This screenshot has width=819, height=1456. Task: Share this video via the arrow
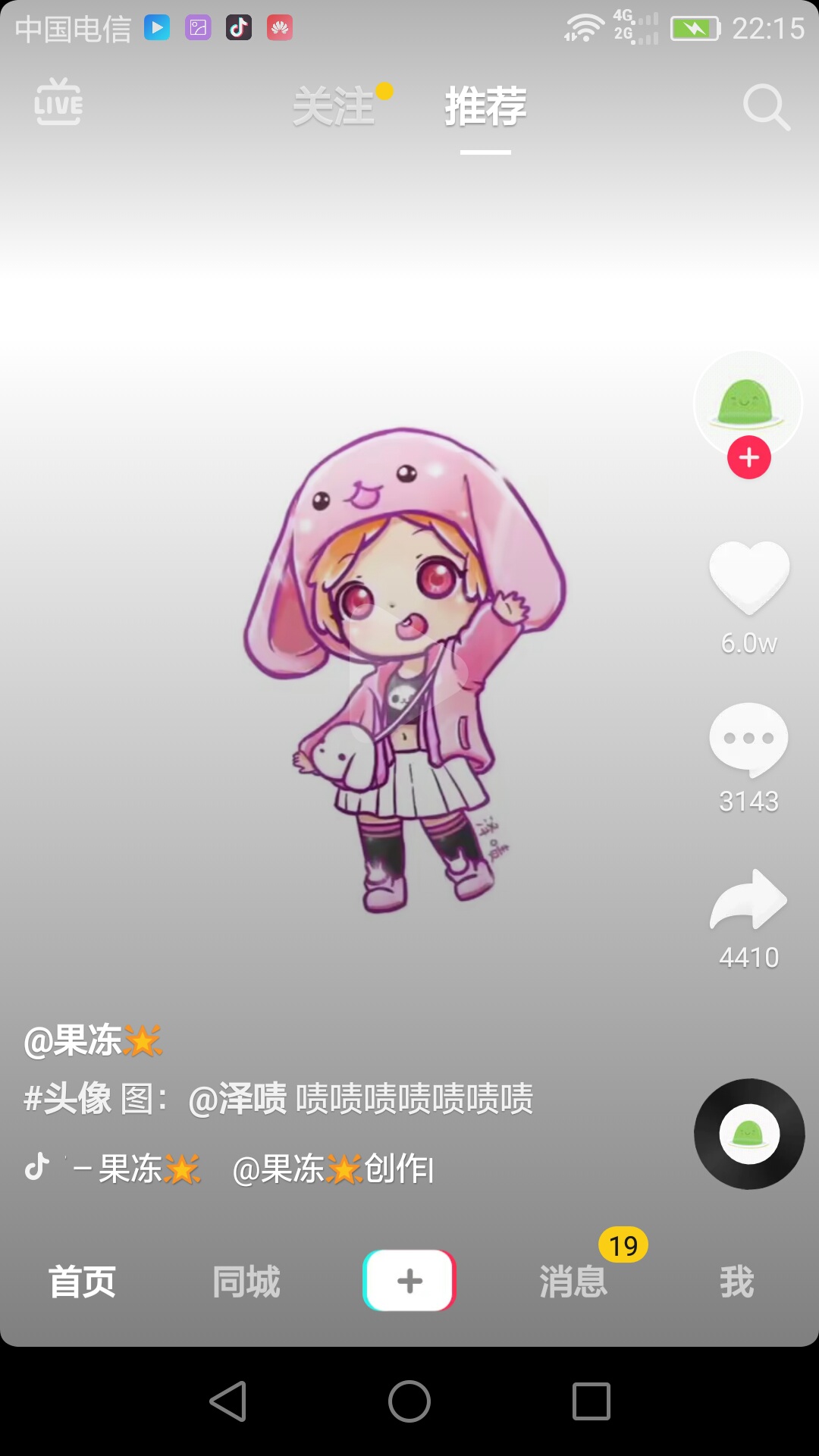point(748,900)
